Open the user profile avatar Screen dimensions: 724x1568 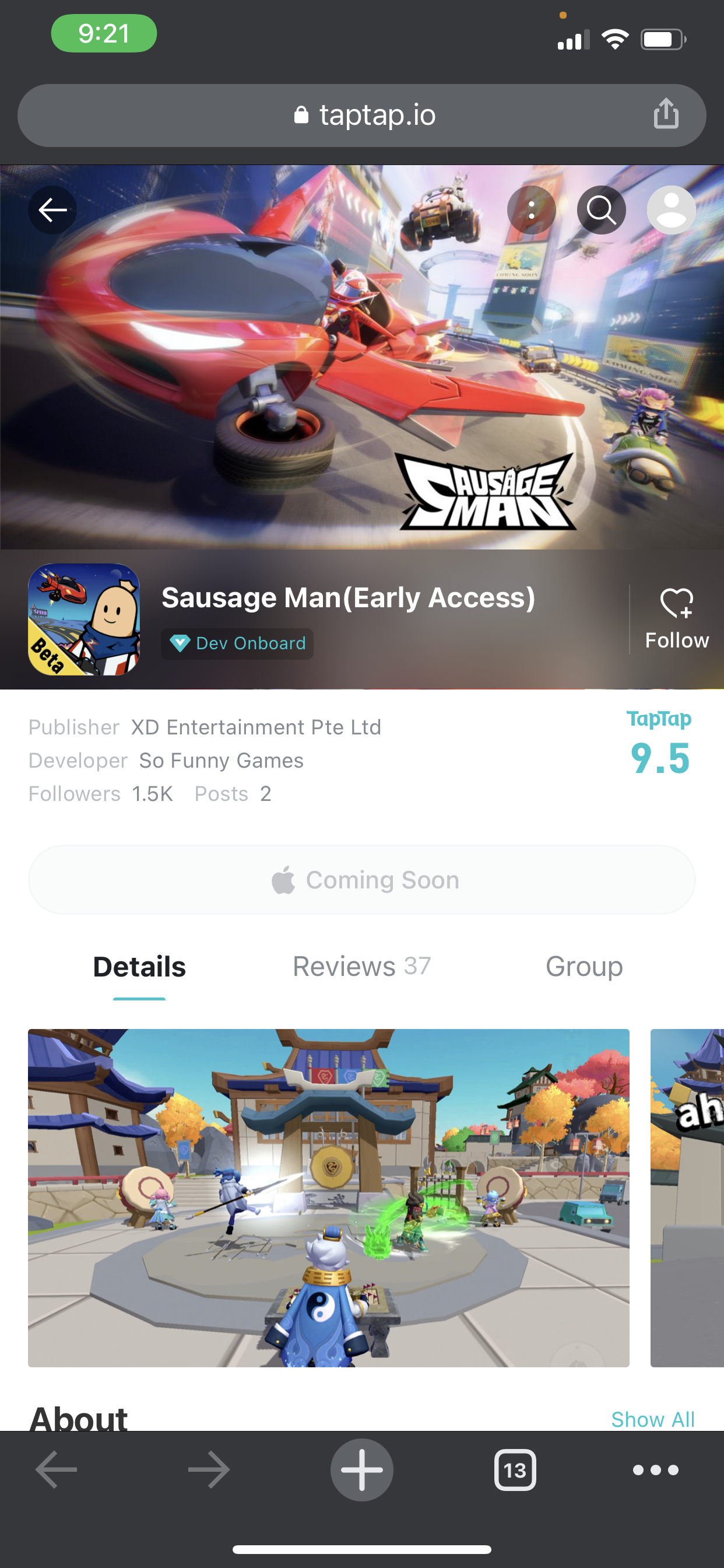[671, 210]
